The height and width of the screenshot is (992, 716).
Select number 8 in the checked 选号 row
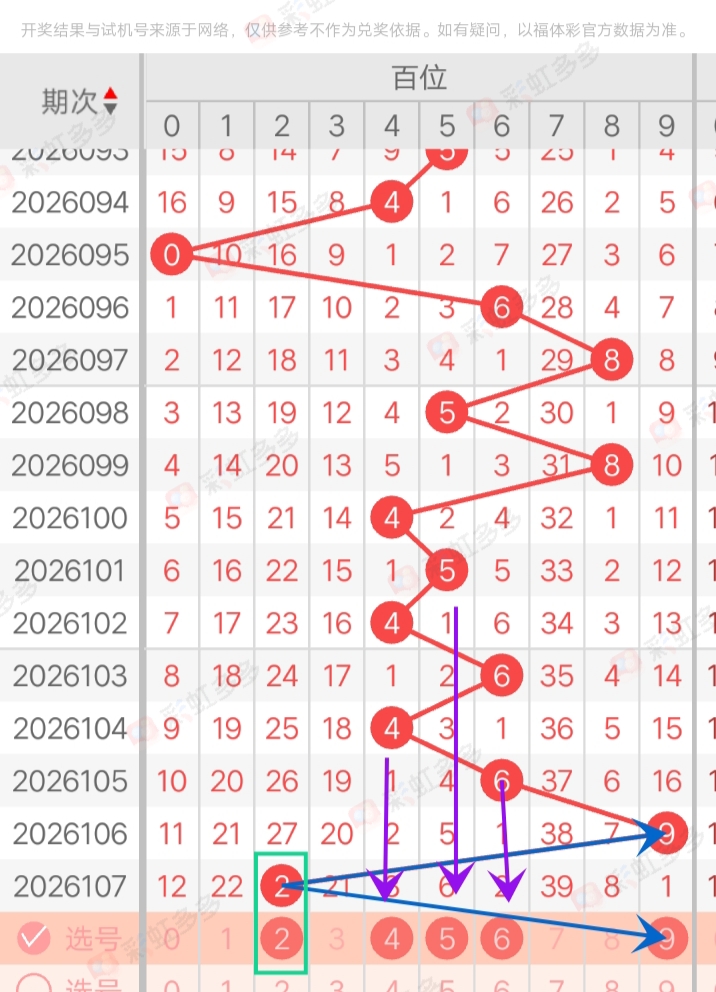click(612, 939)
